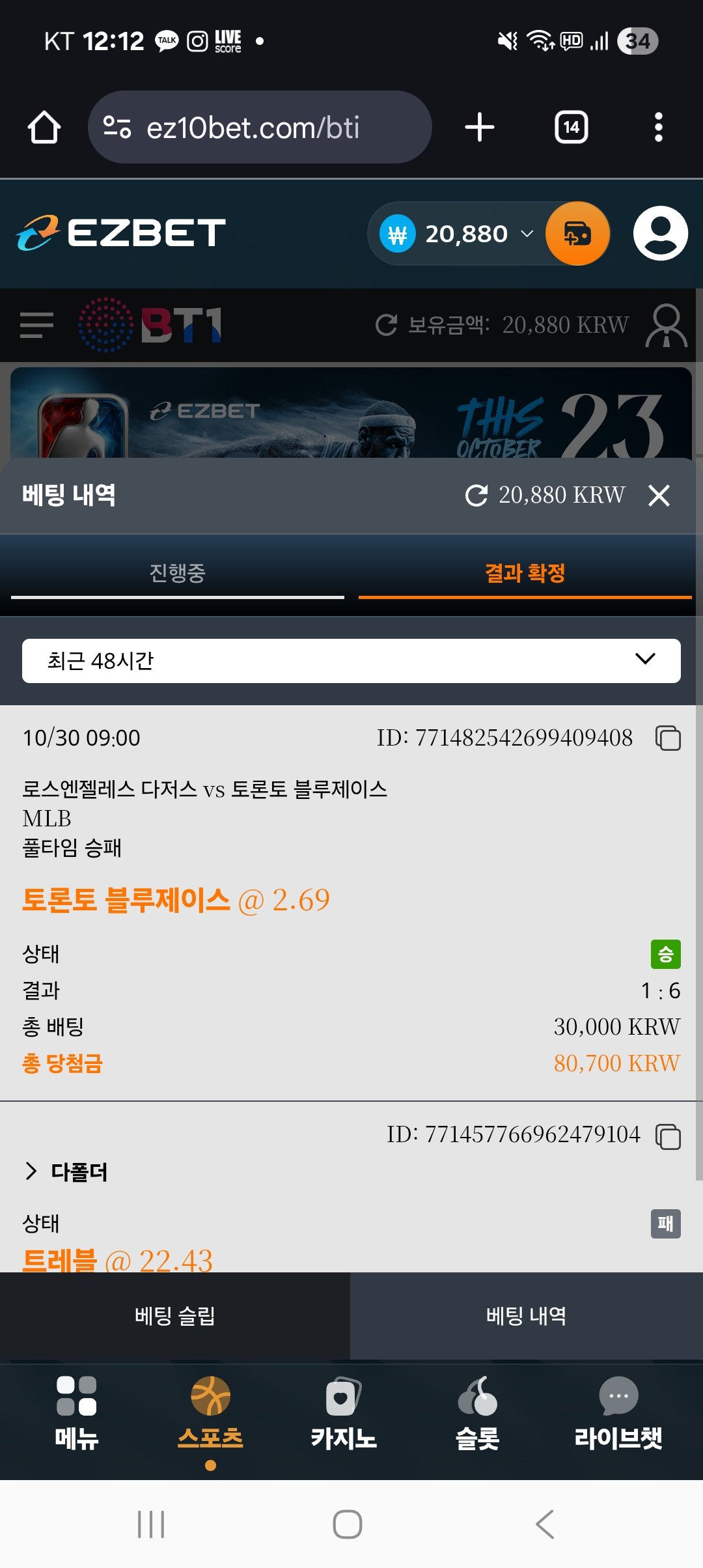Close the 베팅 내역 panel
703x1568 pixels.
click(x=659, y=496)
